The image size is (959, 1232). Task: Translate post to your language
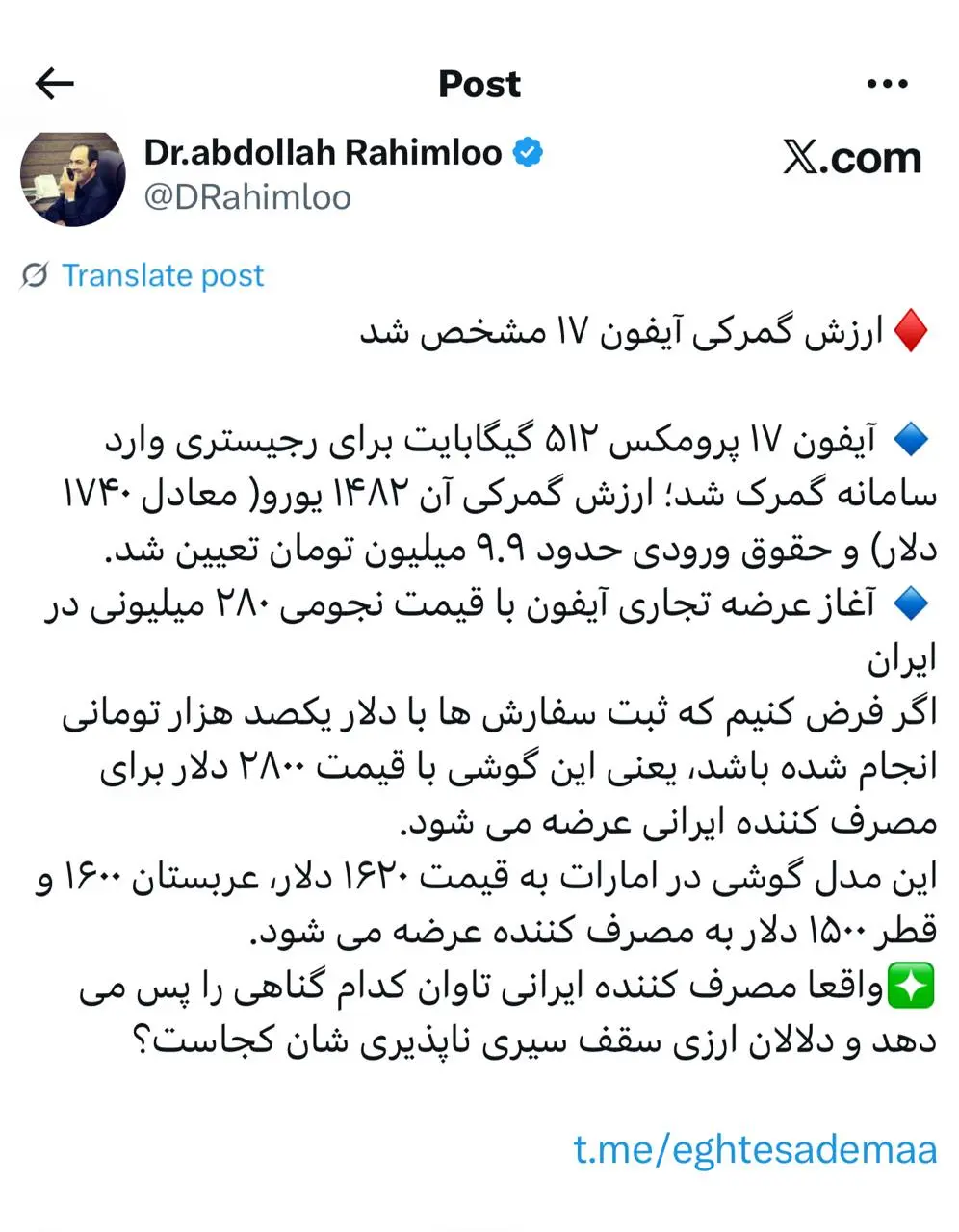[162, 275]
